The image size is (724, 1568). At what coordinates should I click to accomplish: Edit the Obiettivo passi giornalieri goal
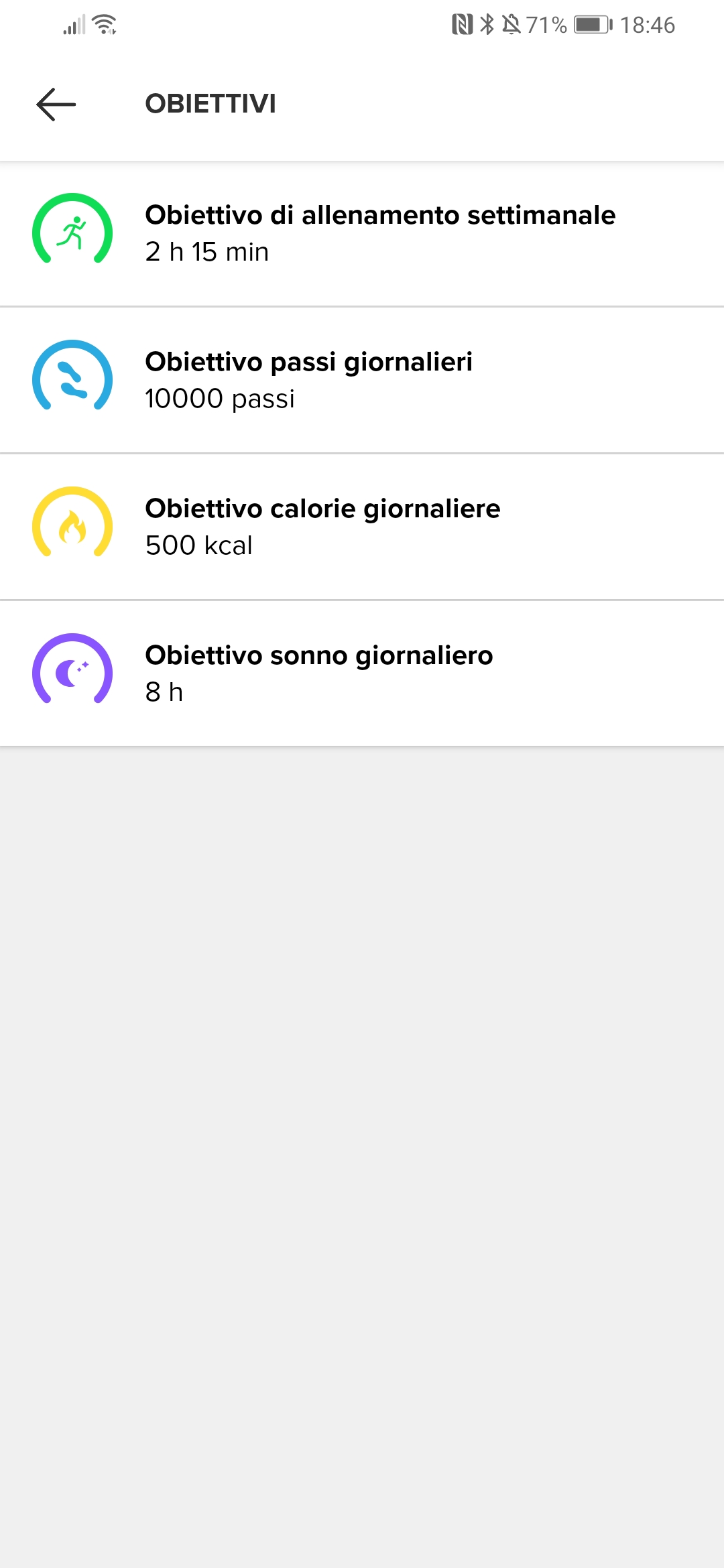[x=362, y=380]
